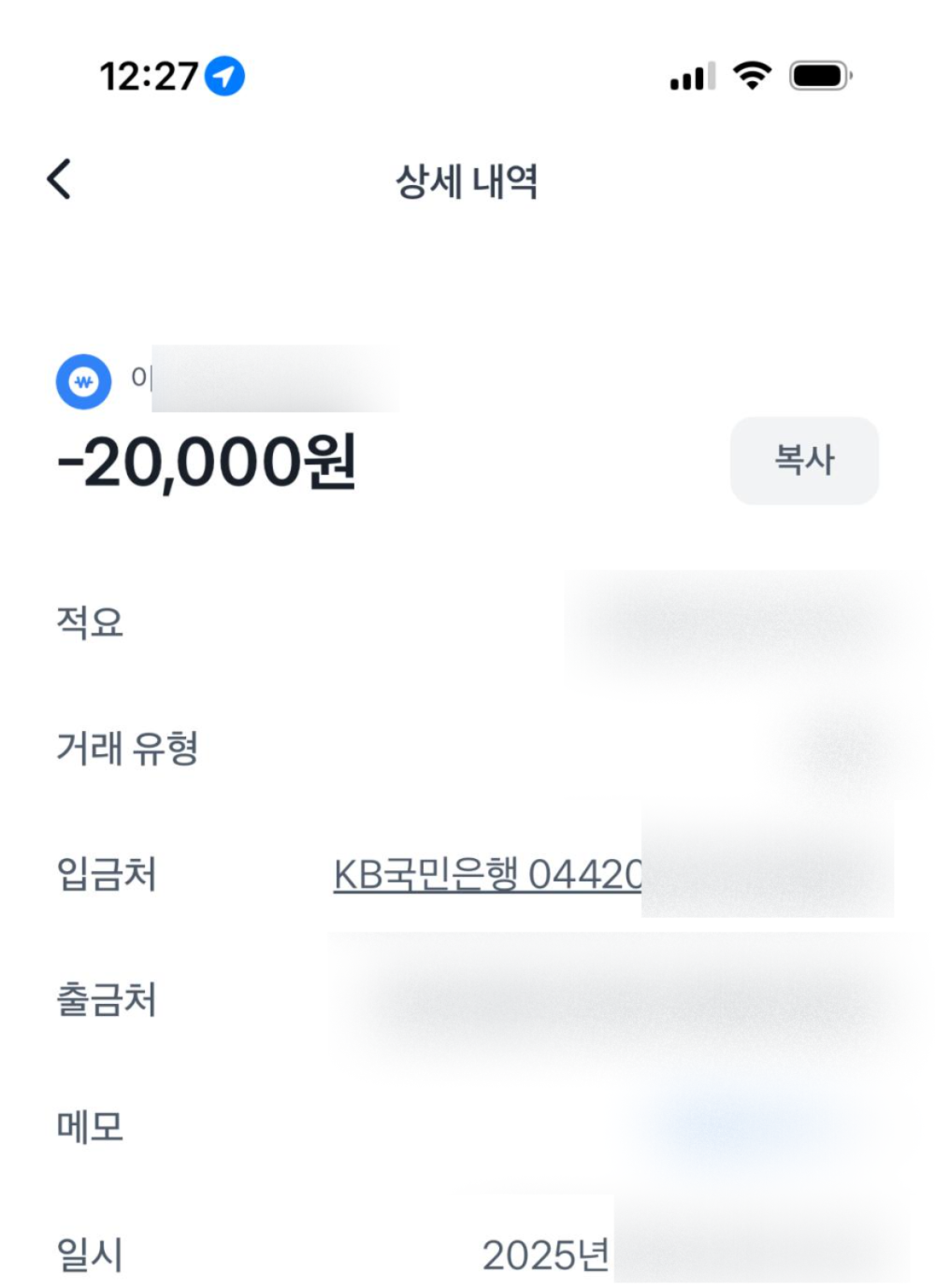Go back from the 상세 내역 screen

click(x=59, y=179)
